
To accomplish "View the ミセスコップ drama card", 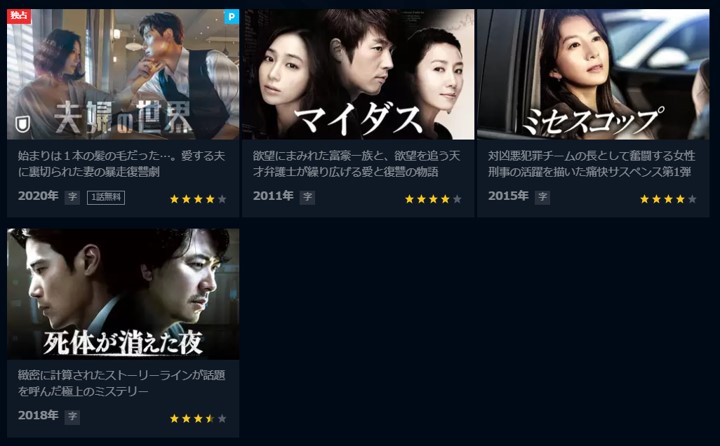I will click(593, 75).
